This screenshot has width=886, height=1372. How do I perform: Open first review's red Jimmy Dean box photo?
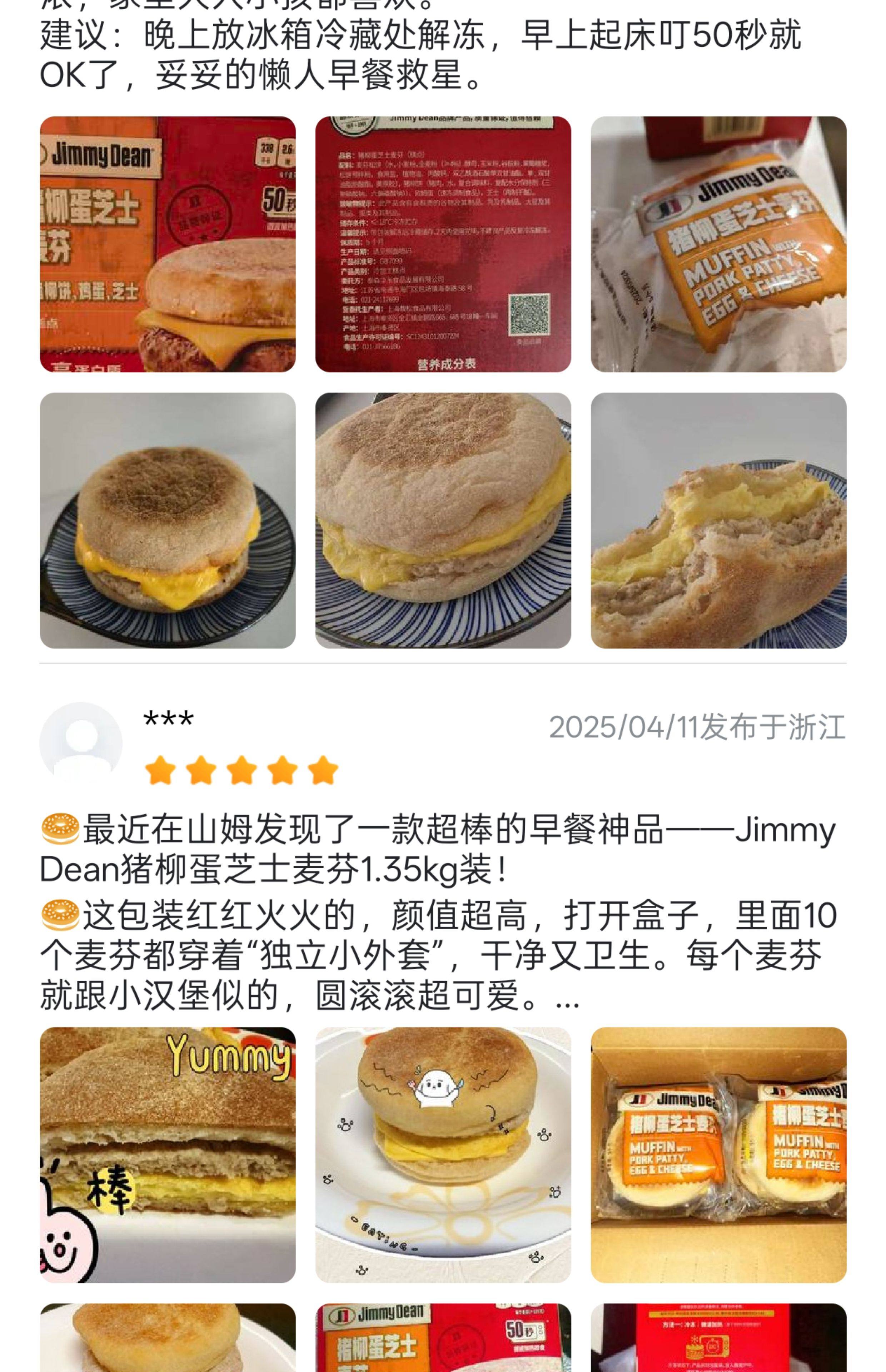pyautogui.click(x=168, y=244)
